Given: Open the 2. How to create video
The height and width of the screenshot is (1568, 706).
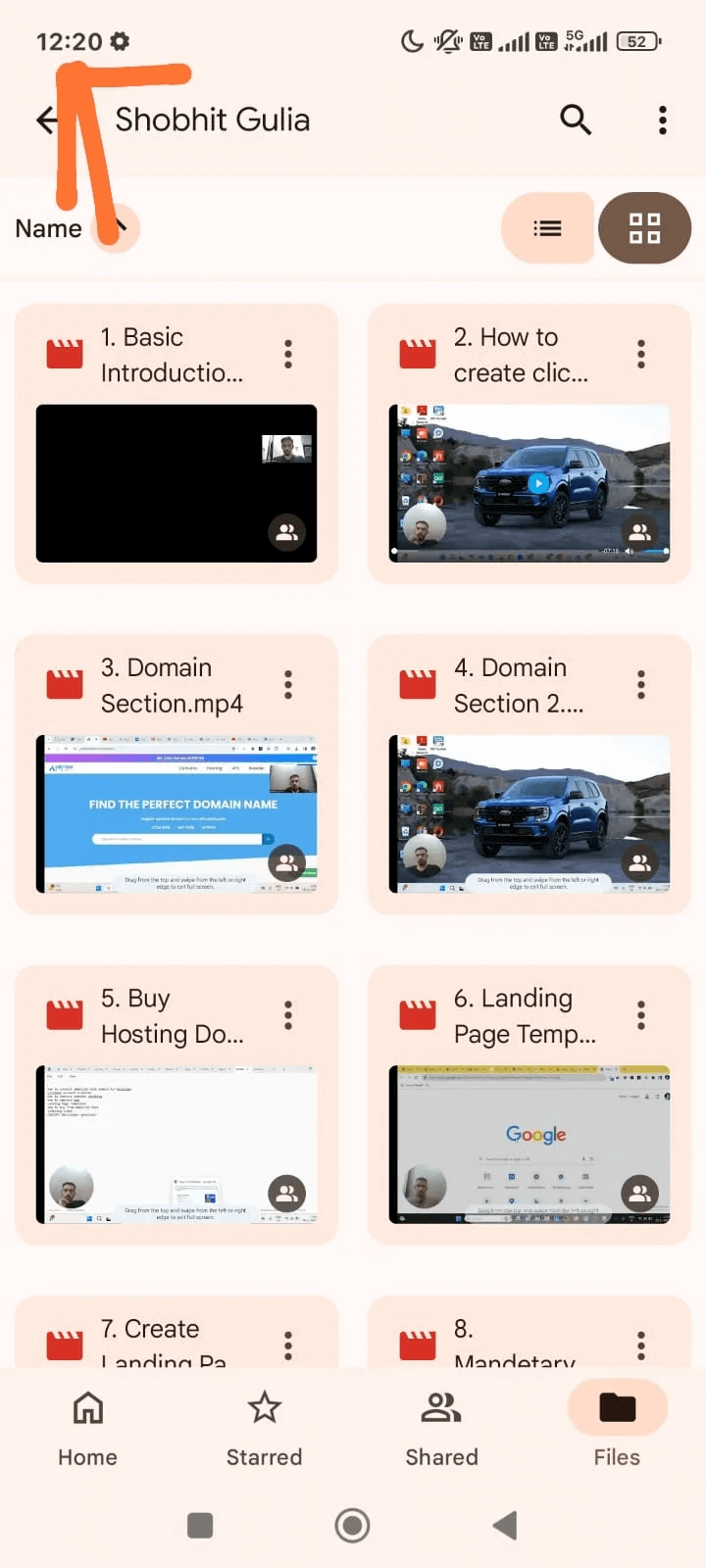Looking at the screenshot, I should [x=529, y=483].
